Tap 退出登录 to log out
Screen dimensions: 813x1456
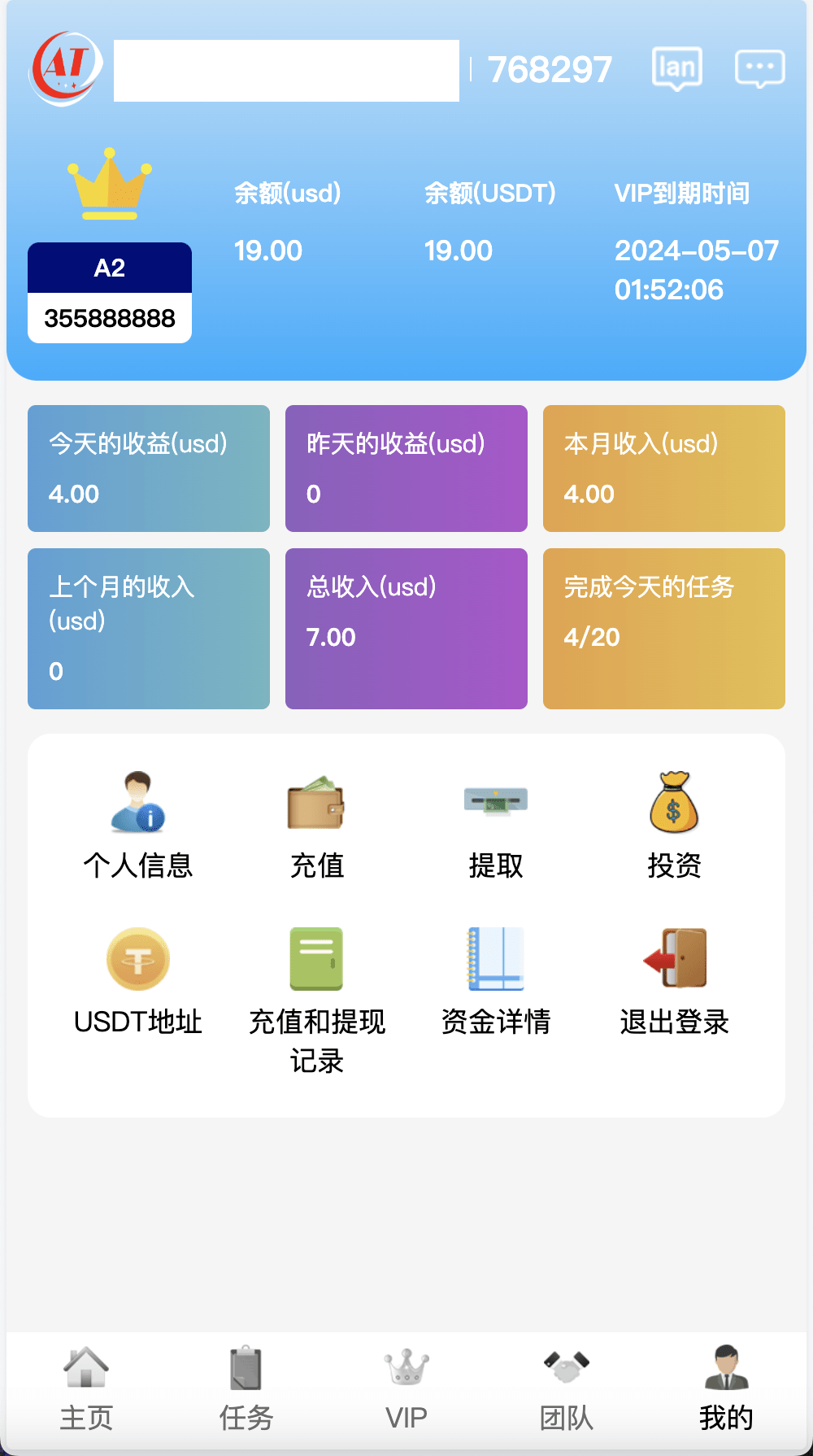tap(674, 982)
